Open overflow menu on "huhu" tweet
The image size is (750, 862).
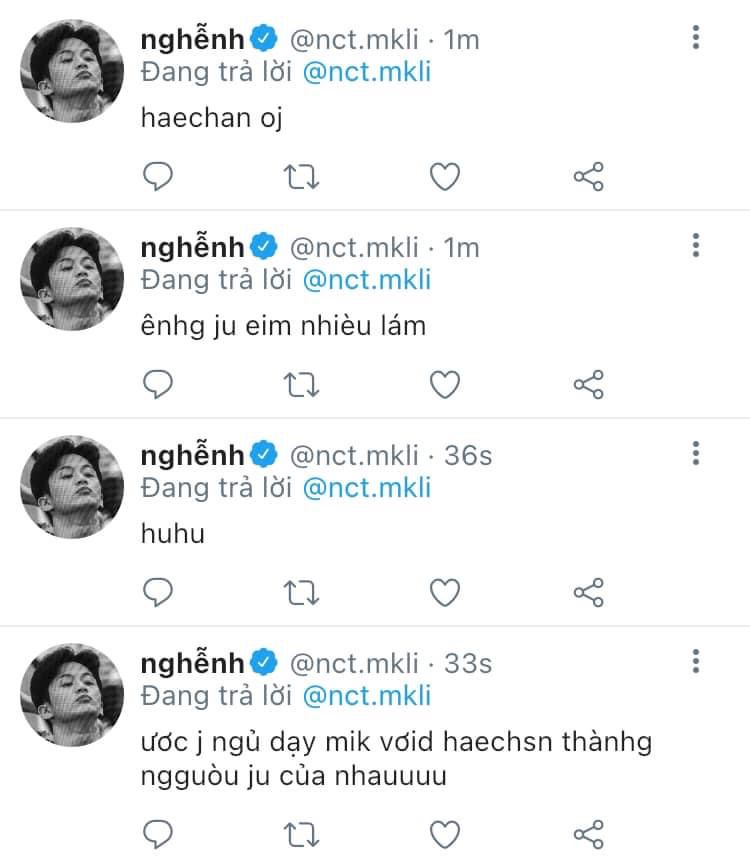[696, 453]
